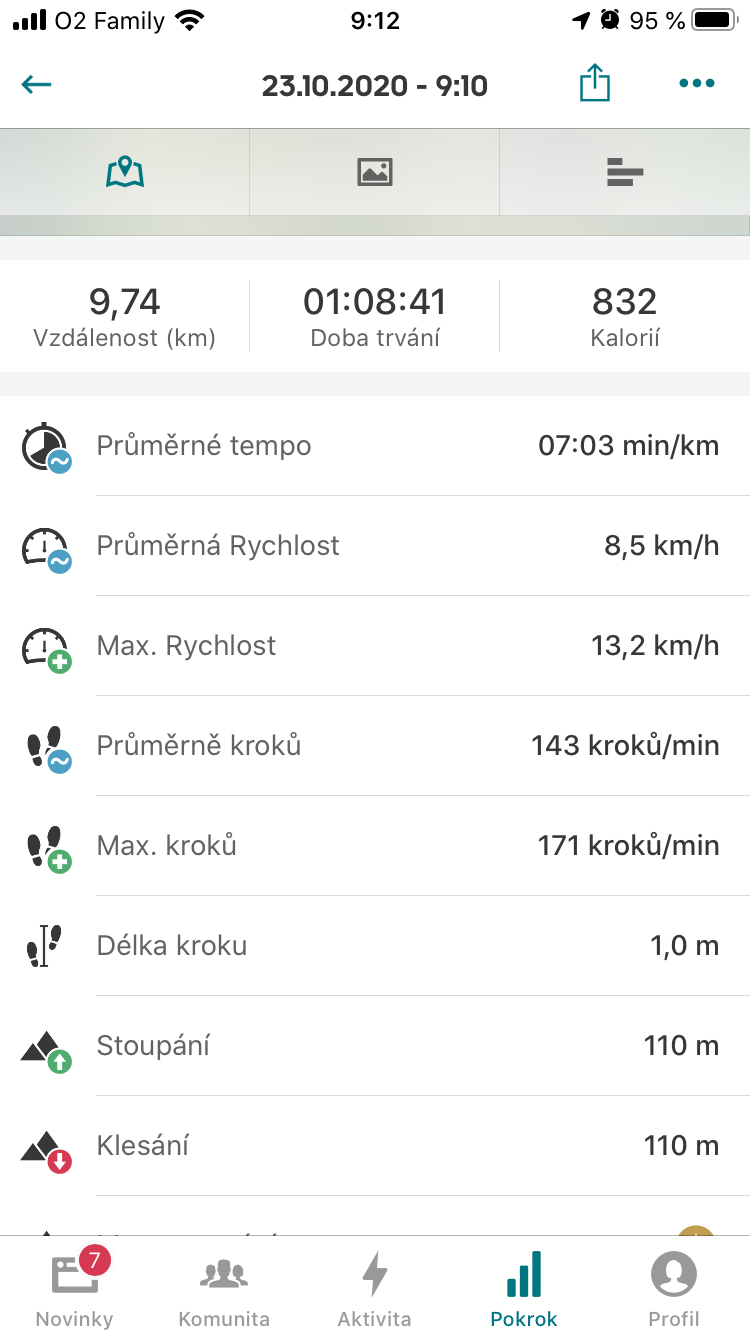Switch to the bar chart stats tab
Screen dimensions: 750x1334
625,172
